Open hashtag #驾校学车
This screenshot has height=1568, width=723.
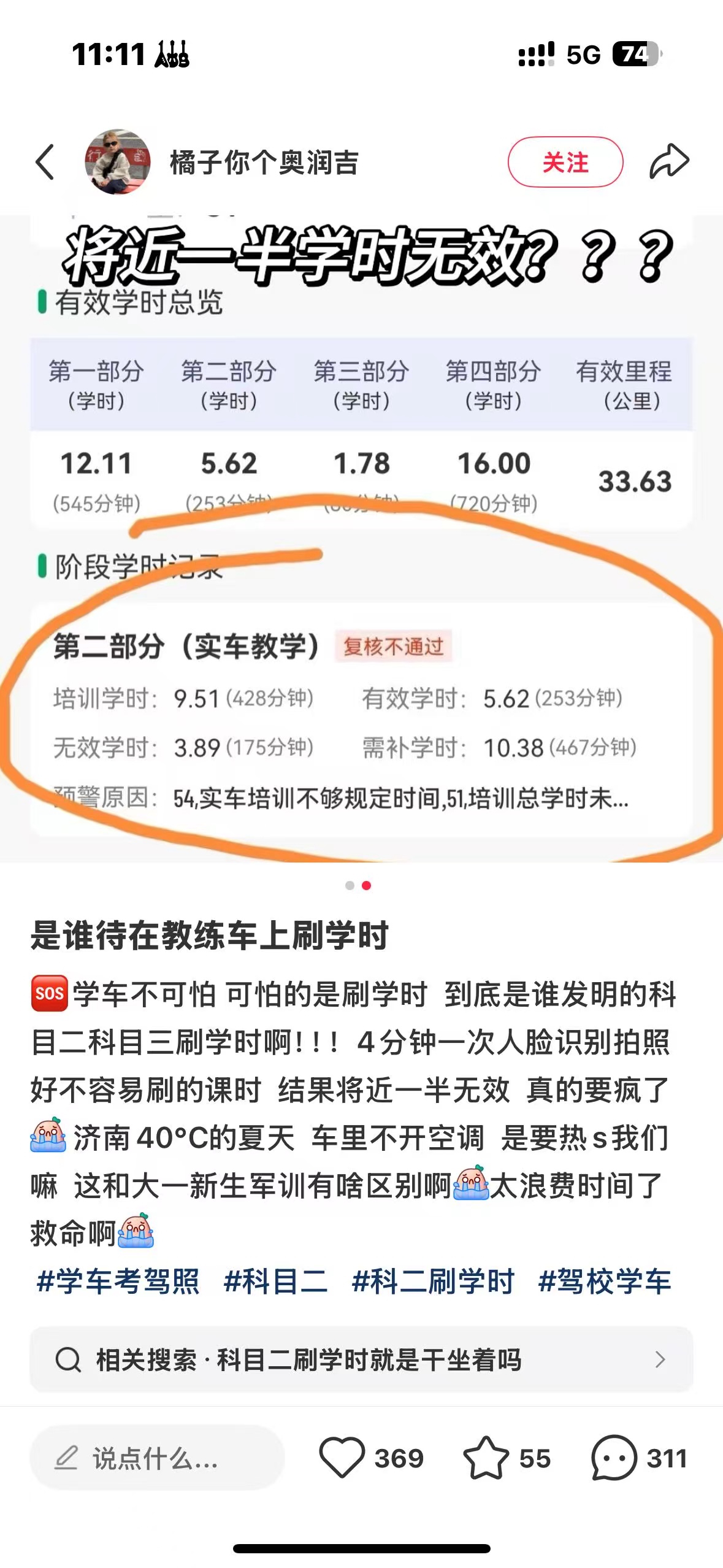605,1282
